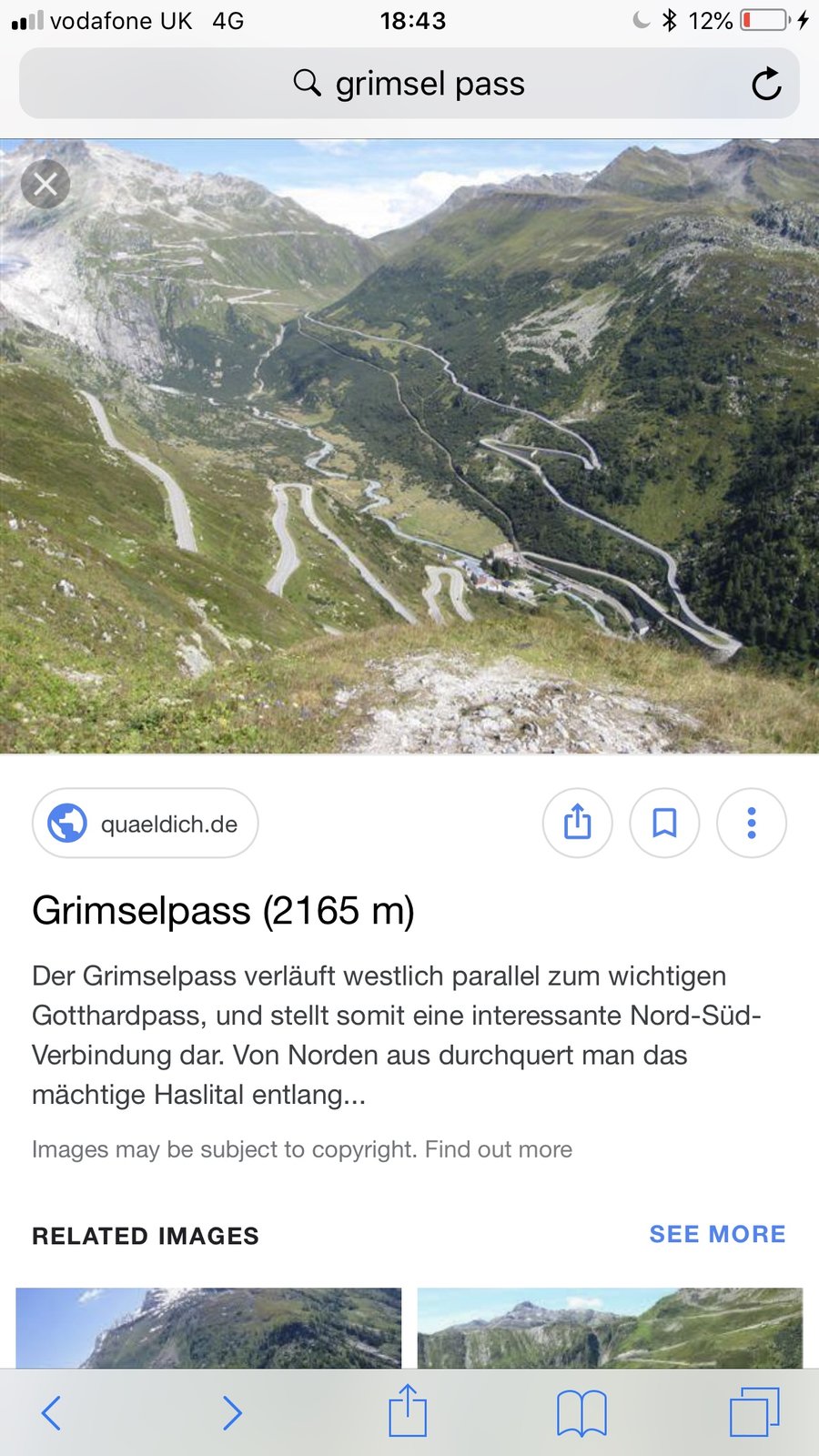Screen dimensions: 819x1456
Task: Show open Safari tabs
Action: 754,1412
